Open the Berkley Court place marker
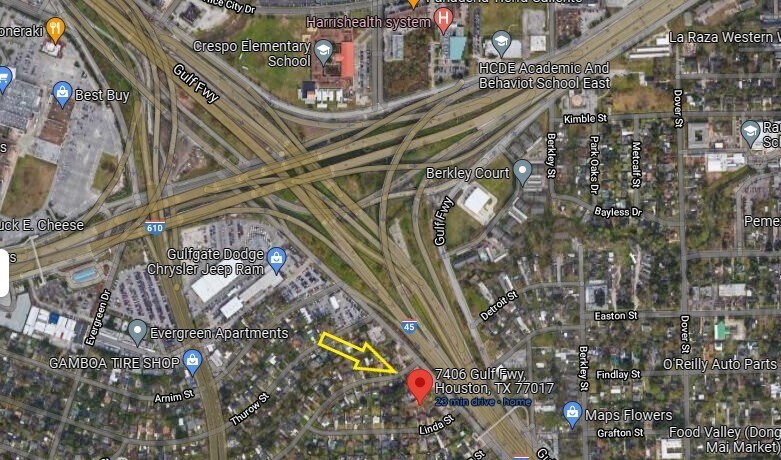This screenshot has width=781, height=460. pyautogui.click(x=522, y=172)
